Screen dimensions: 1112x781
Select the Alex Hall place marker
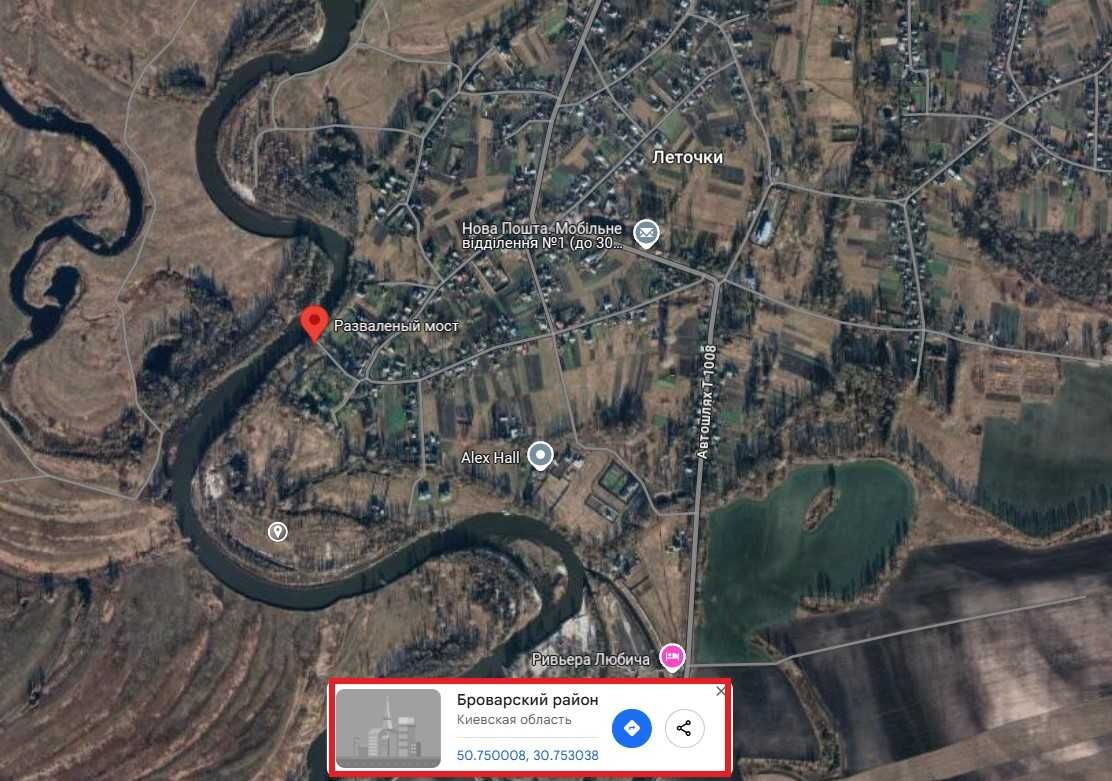tap(541, 456)
